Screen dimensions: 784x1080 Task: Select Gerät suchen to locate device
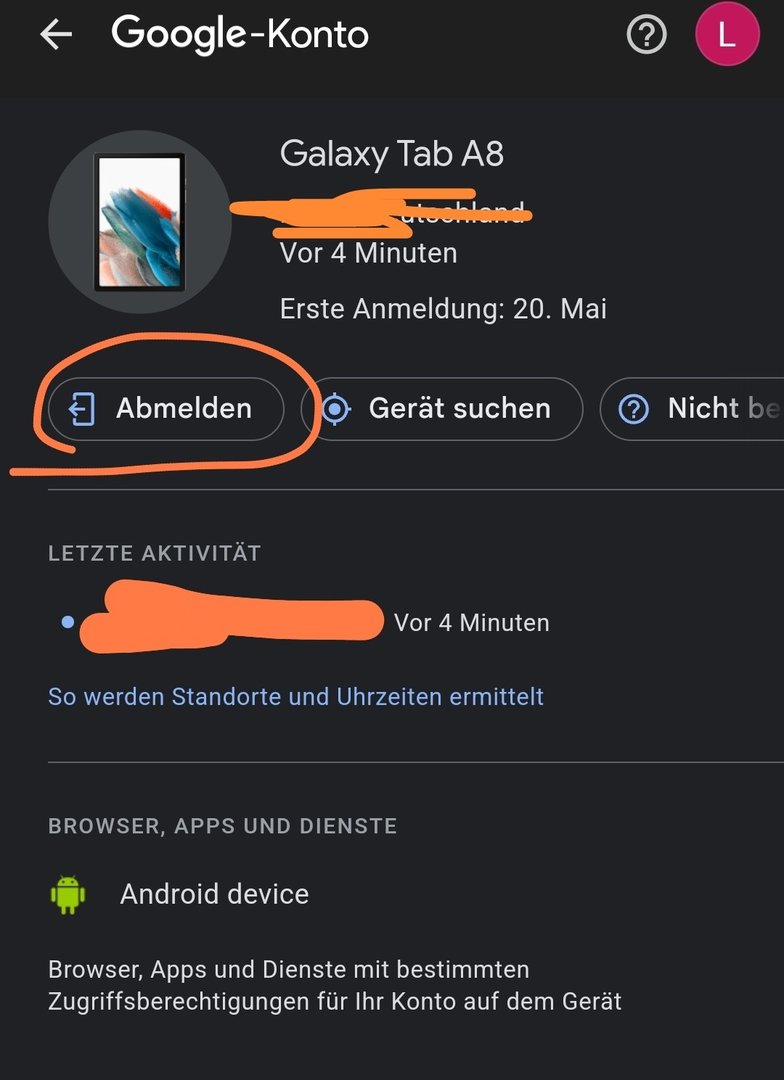(449, 408)
